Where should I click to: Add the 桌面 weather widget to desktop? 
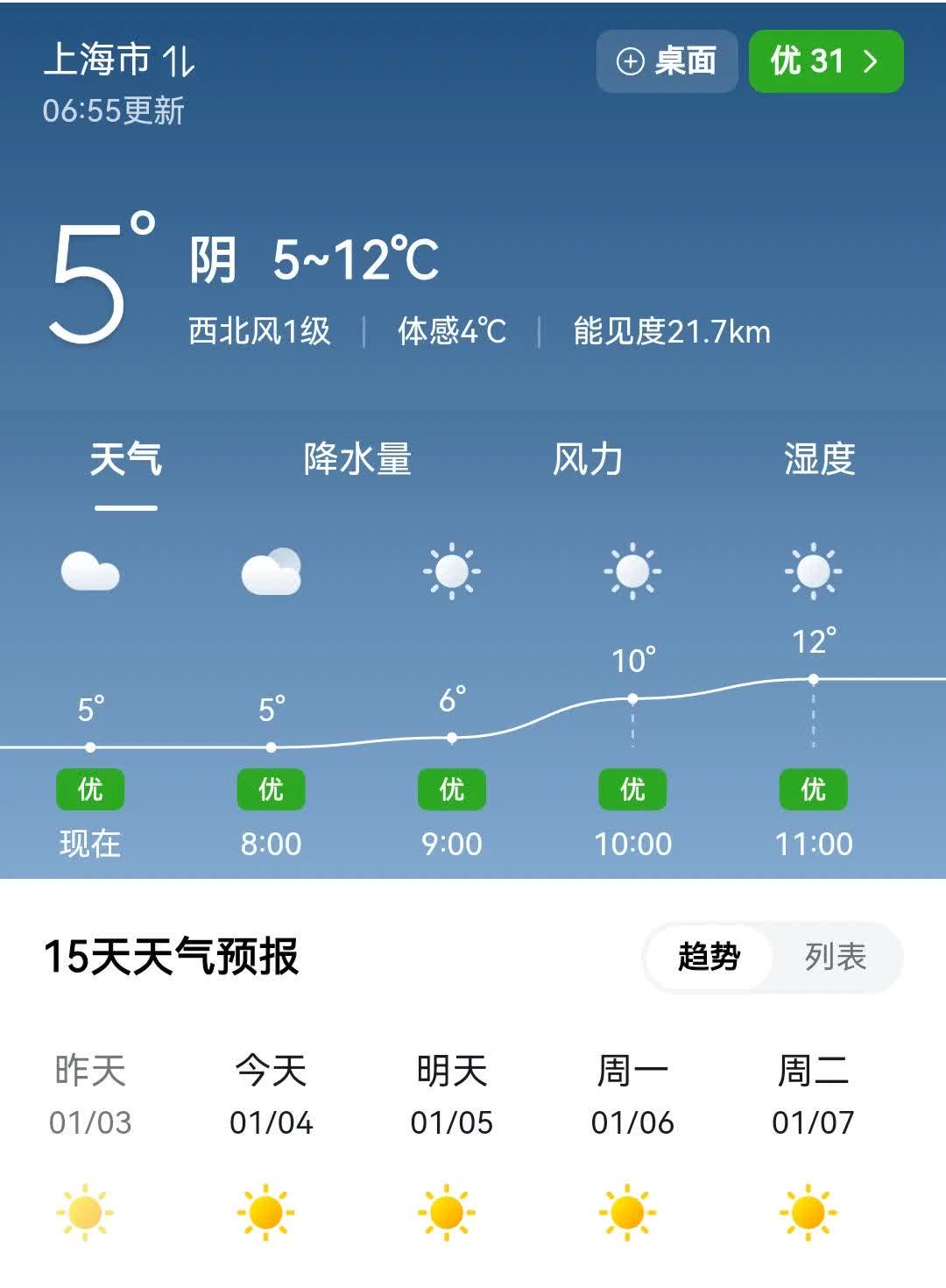[x=667, y=61]
